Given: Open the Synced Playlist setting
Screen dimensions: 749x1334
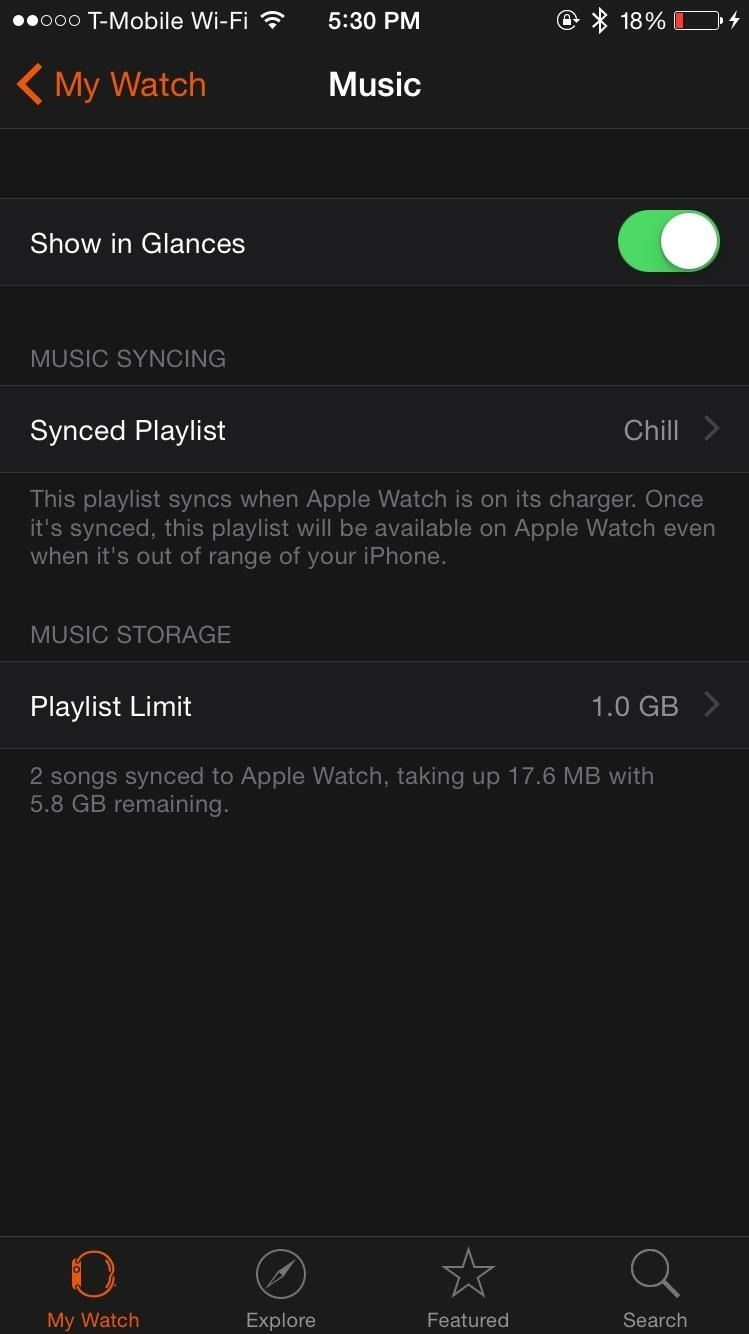Looking at the screenshot, I should click(x=374, y=430).
